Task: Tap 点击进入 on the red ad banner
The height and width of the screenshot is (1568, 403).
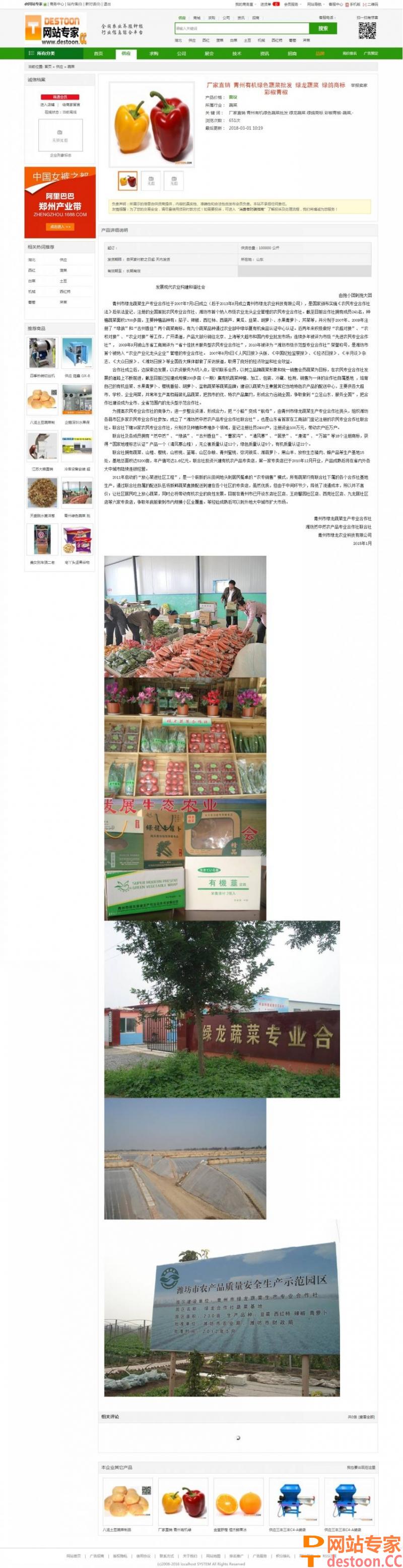Action: [x=59, y=226]
